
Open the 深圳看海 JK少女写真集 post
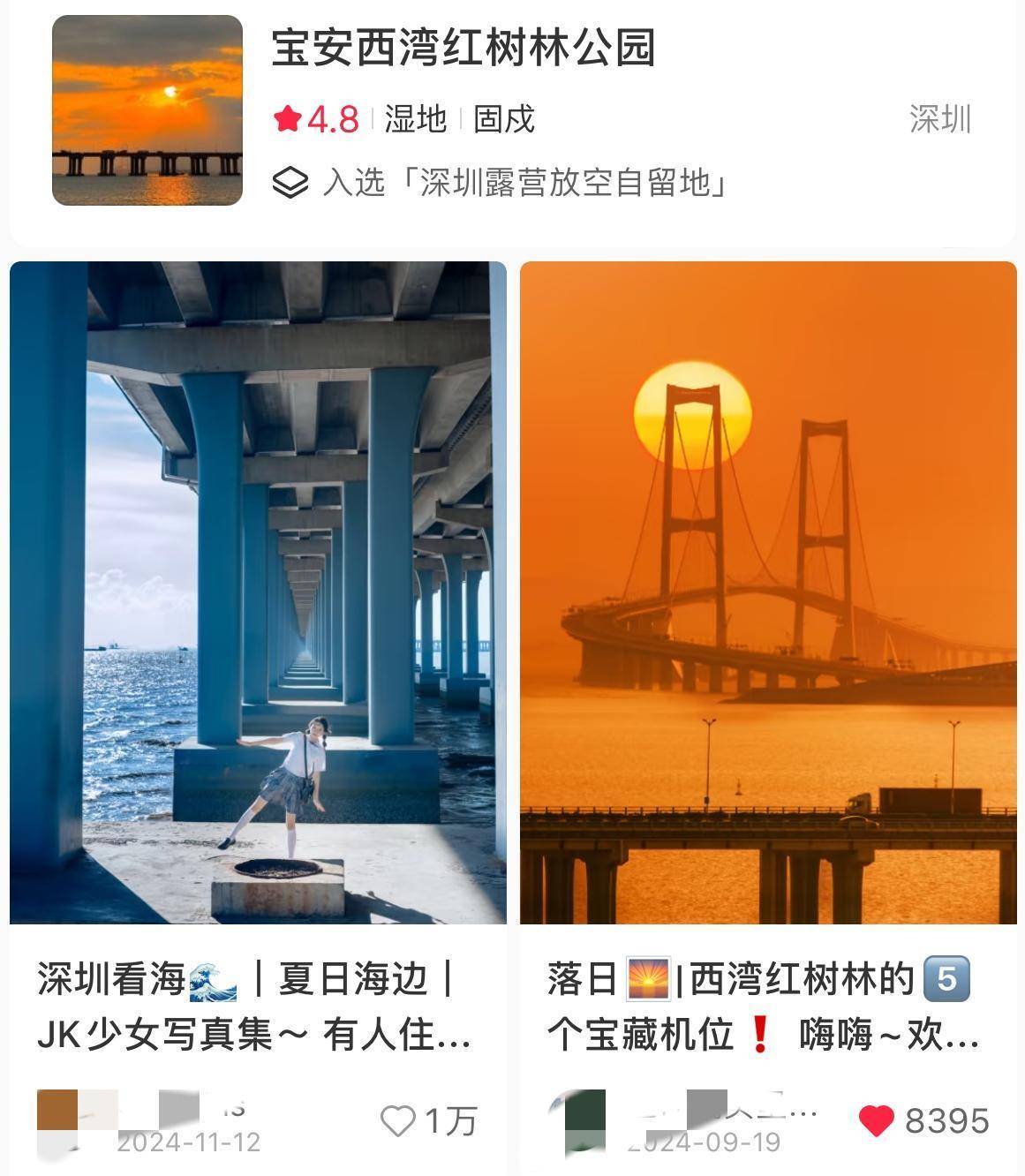pyautogui.click(x=257, y=592)
